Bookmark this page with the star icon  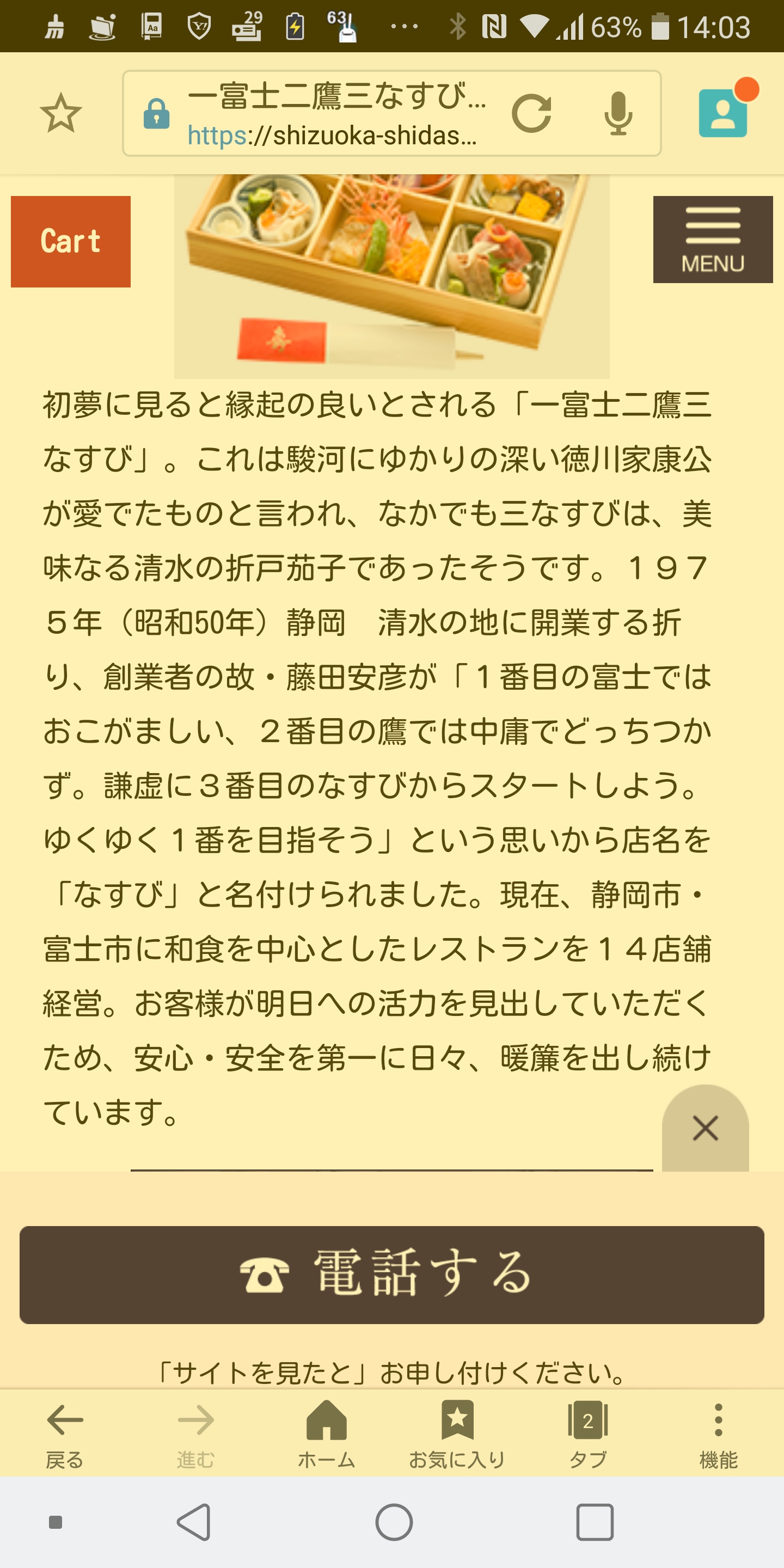click(60, 113)
